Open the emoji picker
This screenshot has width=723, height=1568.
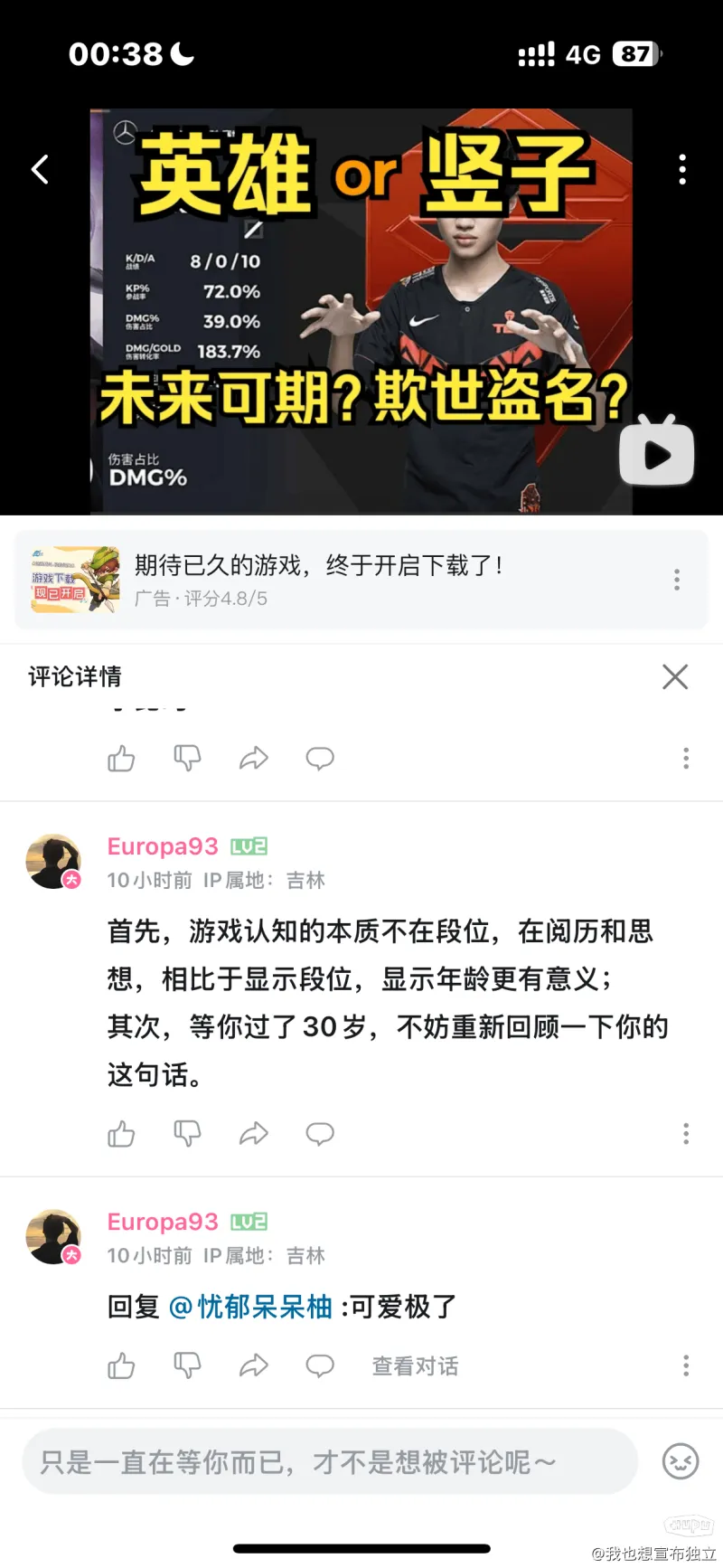click(681, 1461)
